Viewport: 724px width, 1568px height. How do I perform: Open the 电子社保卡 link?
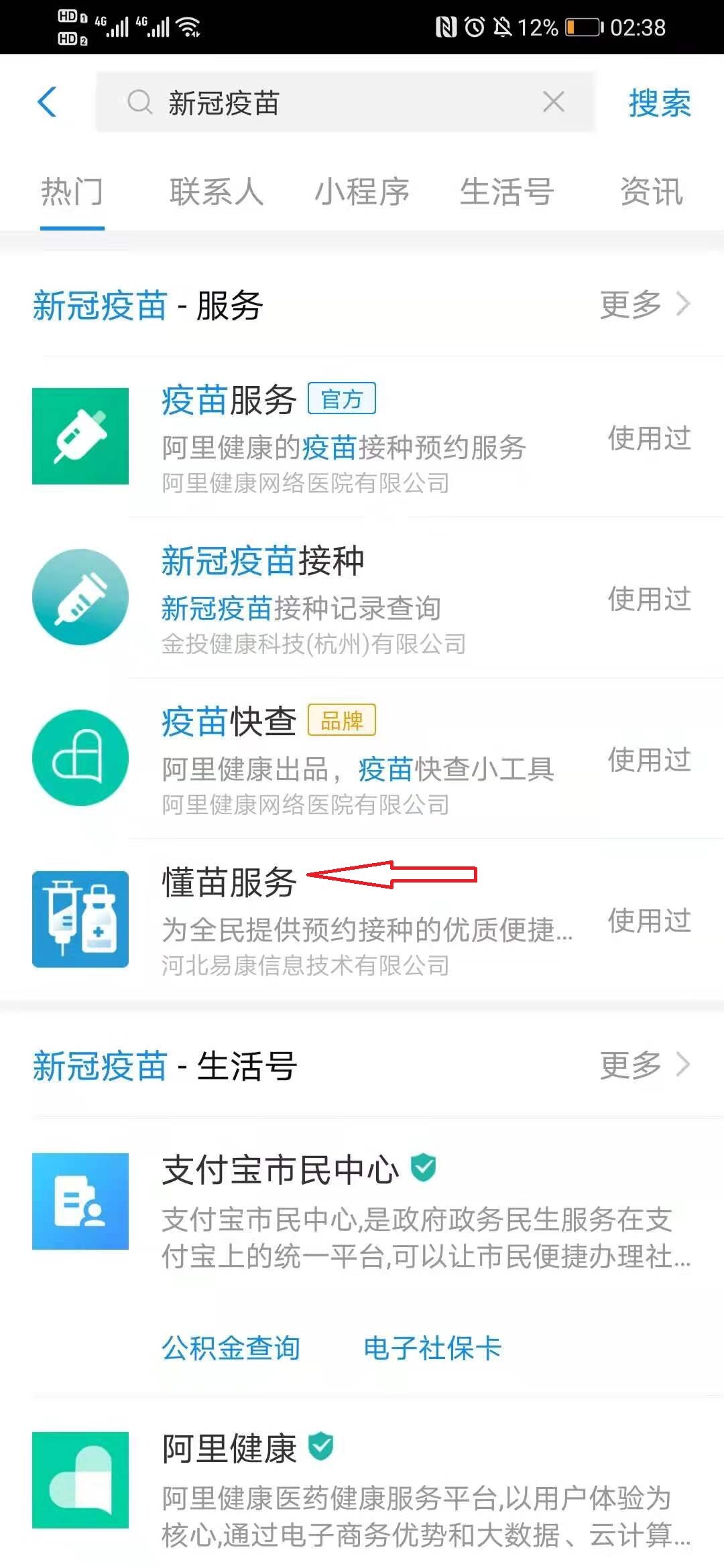(x=432, y=1348)
